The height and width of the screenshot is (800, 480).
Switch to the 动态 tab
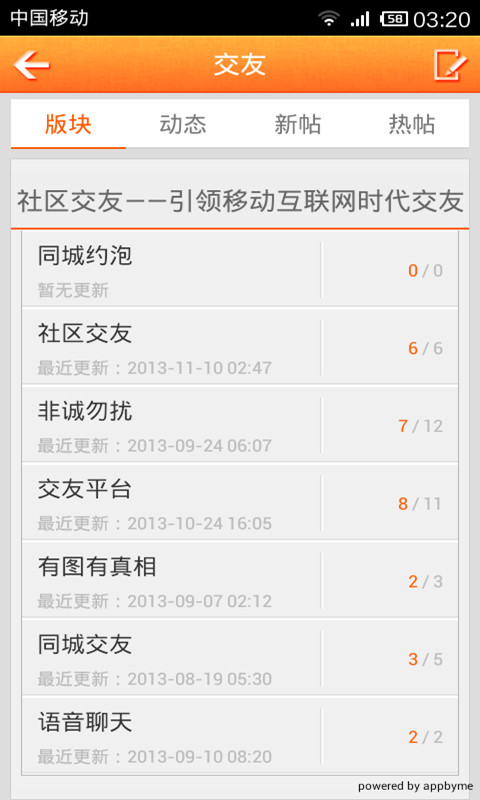point(183,124)
